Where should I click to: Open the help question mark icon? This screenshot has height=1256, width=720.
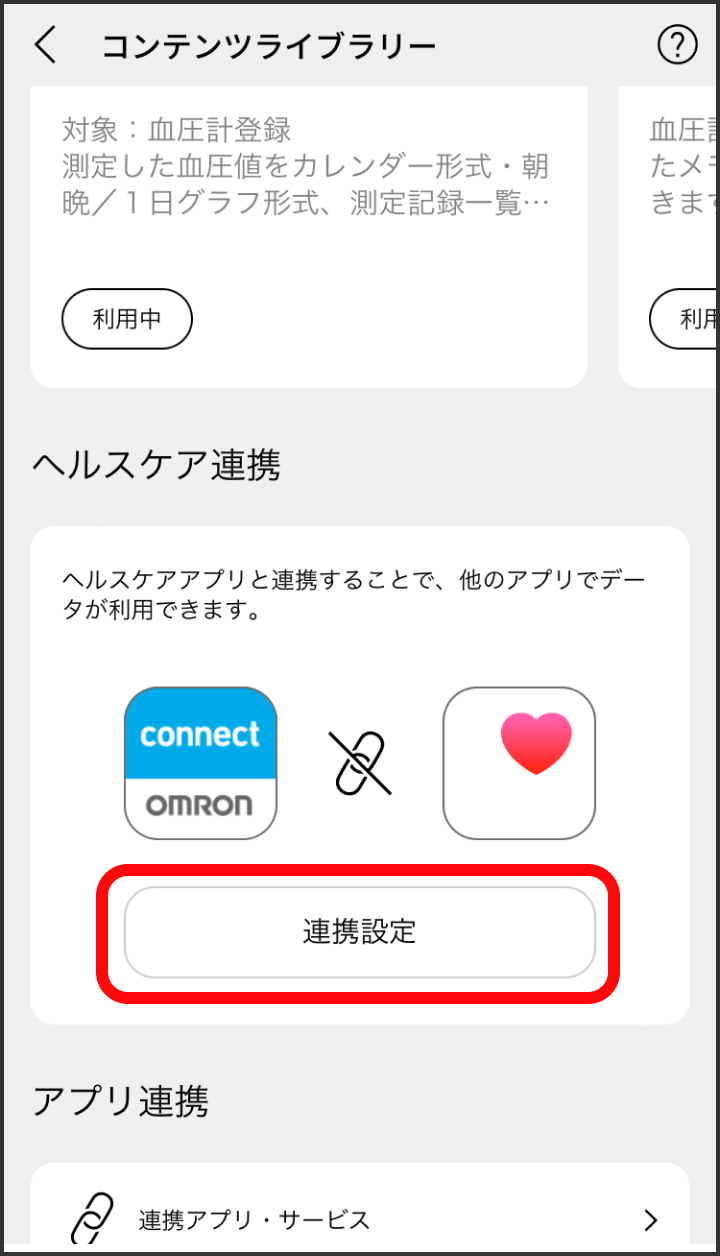point(677,45)
